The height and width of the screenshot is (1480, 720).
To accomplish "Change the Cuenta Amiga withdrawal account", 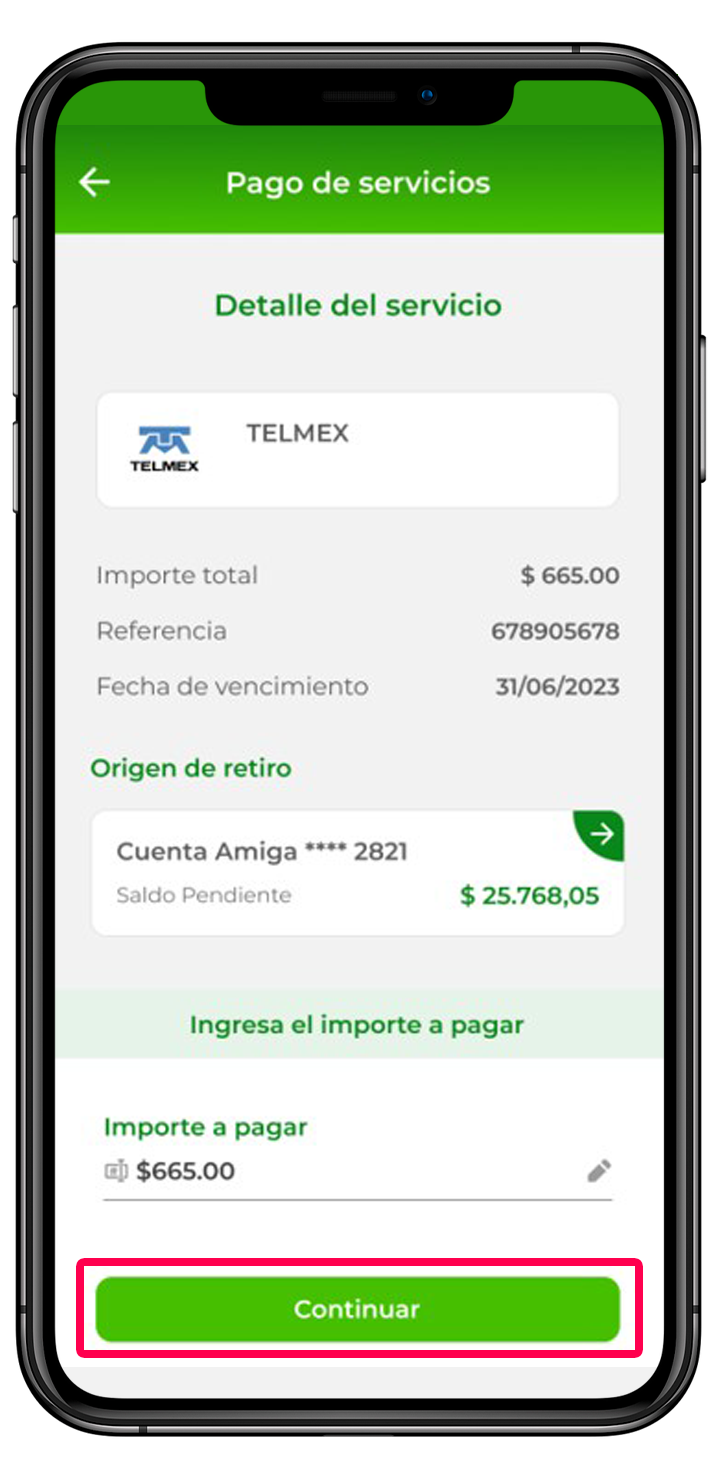I will coord(601,835).
